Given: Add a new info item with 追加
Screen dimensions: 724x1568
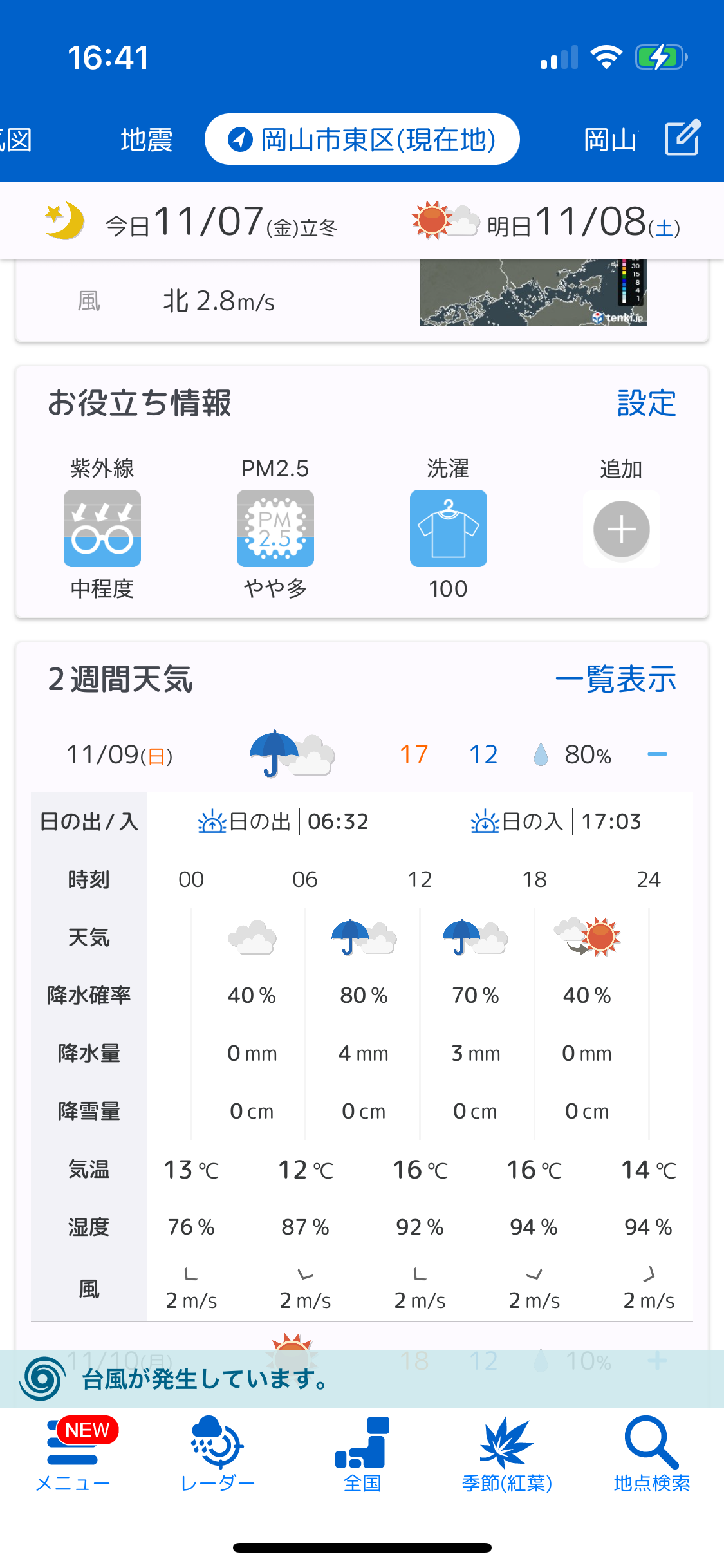Looking at the screenshot, I should tap(621, 529).
